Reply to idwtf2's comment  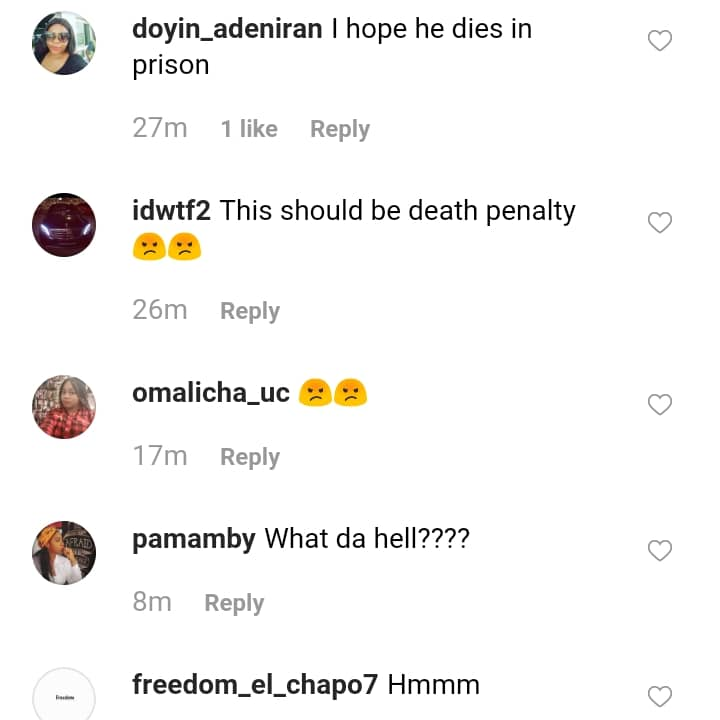pyautogui.click(x=250, y=311)
